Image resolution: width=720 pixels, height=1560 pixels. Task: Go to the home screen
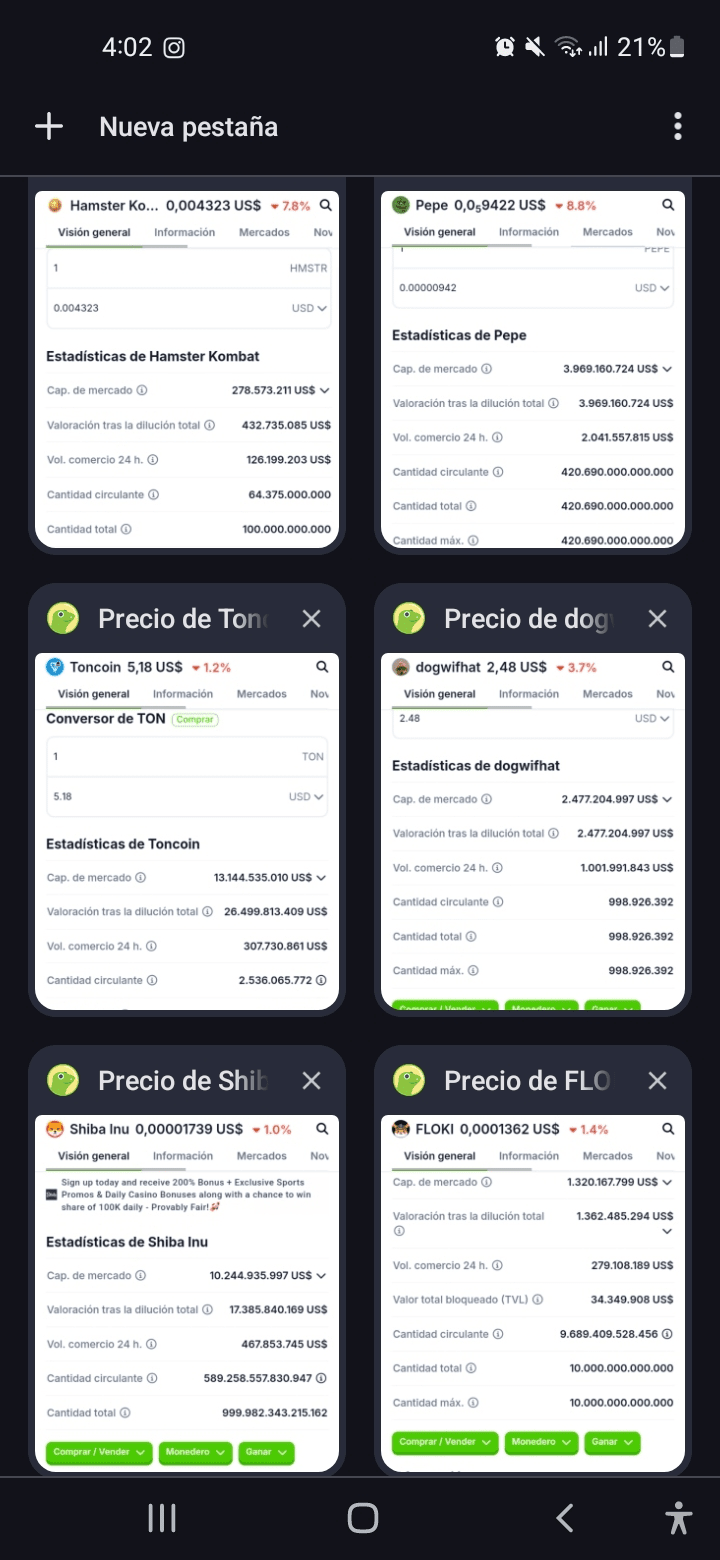tap(362, 1518)
